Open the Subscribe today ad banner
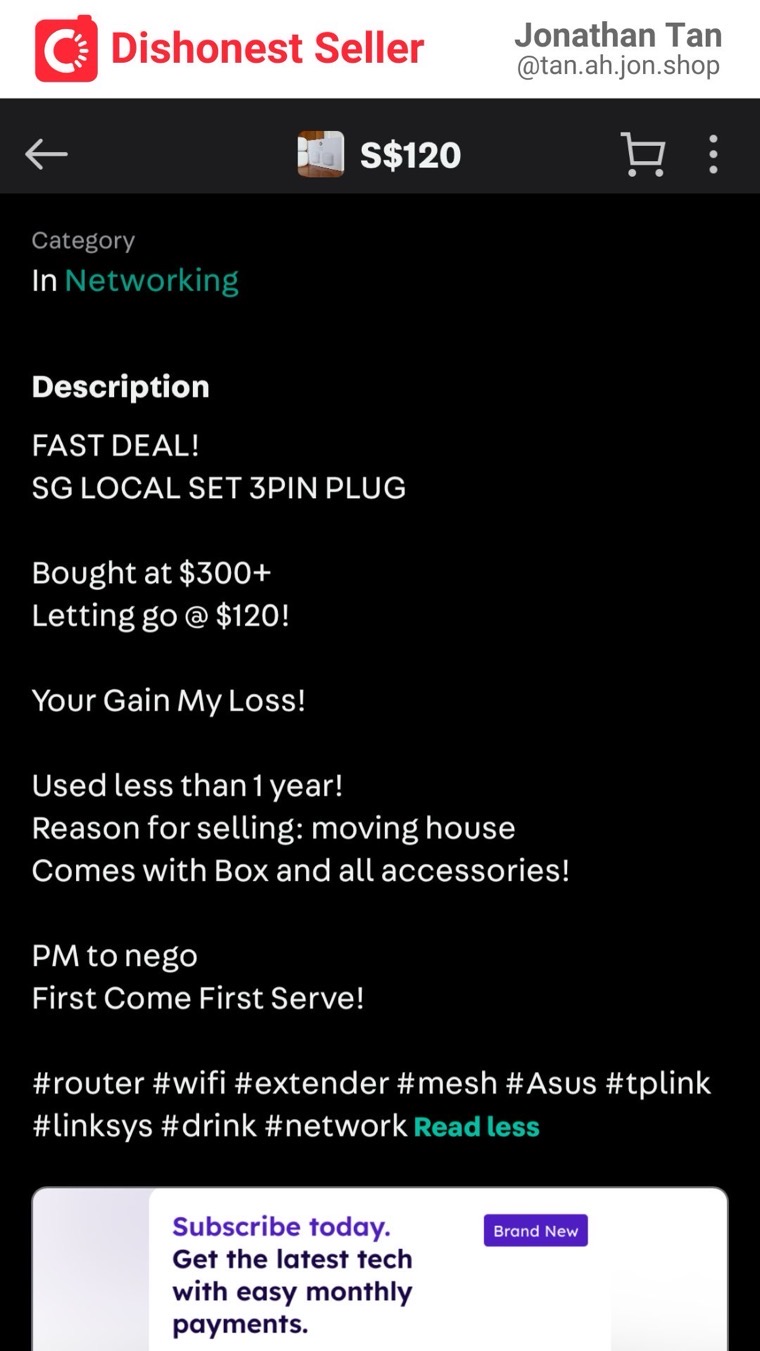Image resolution: width=760 pixels, height=1351 pixels. 380,1270
